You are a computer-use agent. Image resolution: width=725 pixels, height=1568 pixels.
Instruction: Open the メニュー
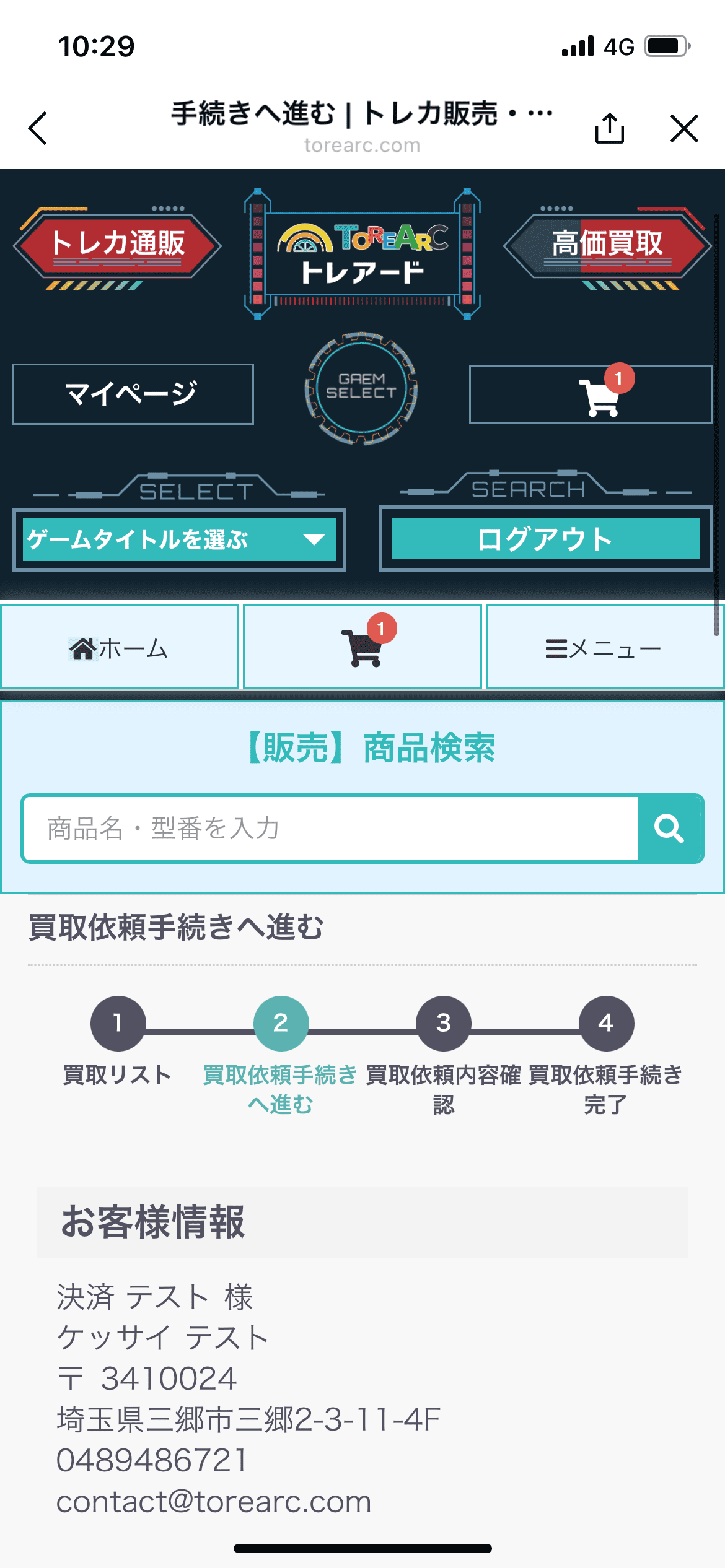point(604,648)
